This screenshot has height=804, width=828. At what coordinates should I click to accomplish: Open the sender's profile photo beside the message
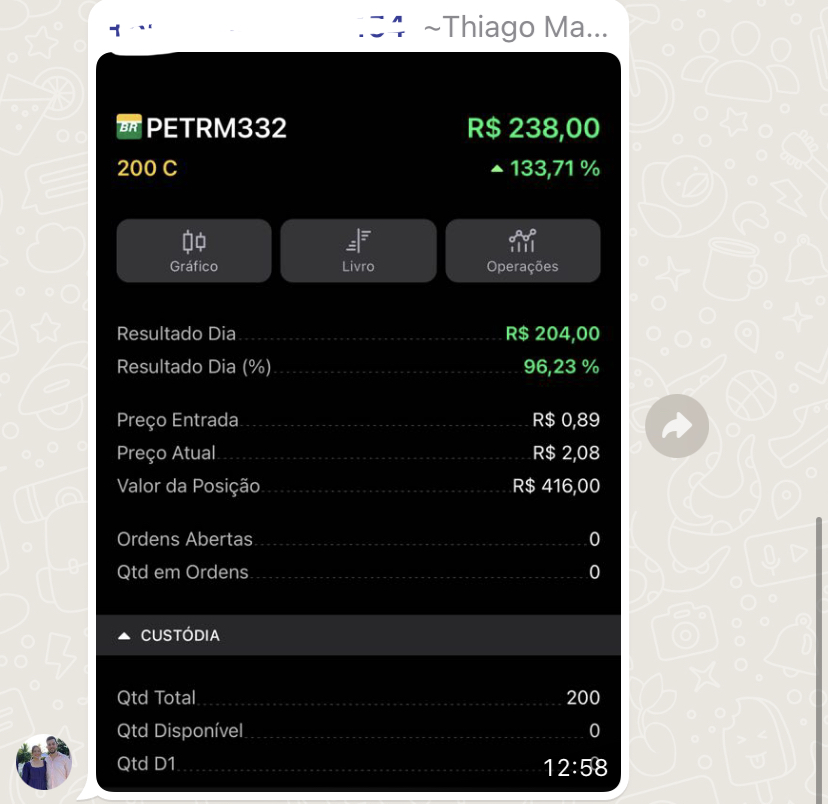click(44, 762)
